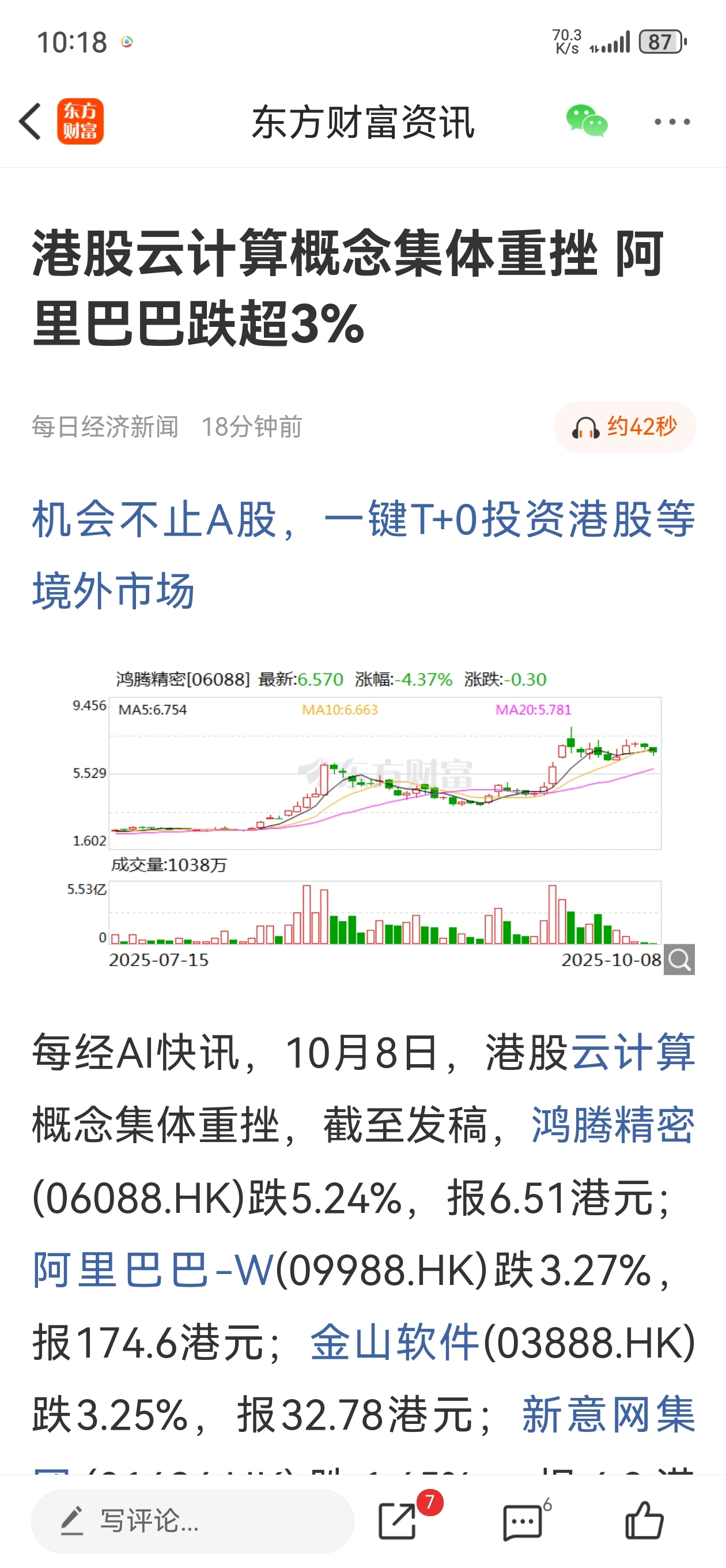726x1568 pixels.
Task: Go back with the top-left arrow
Action: (x=31, y=122)
